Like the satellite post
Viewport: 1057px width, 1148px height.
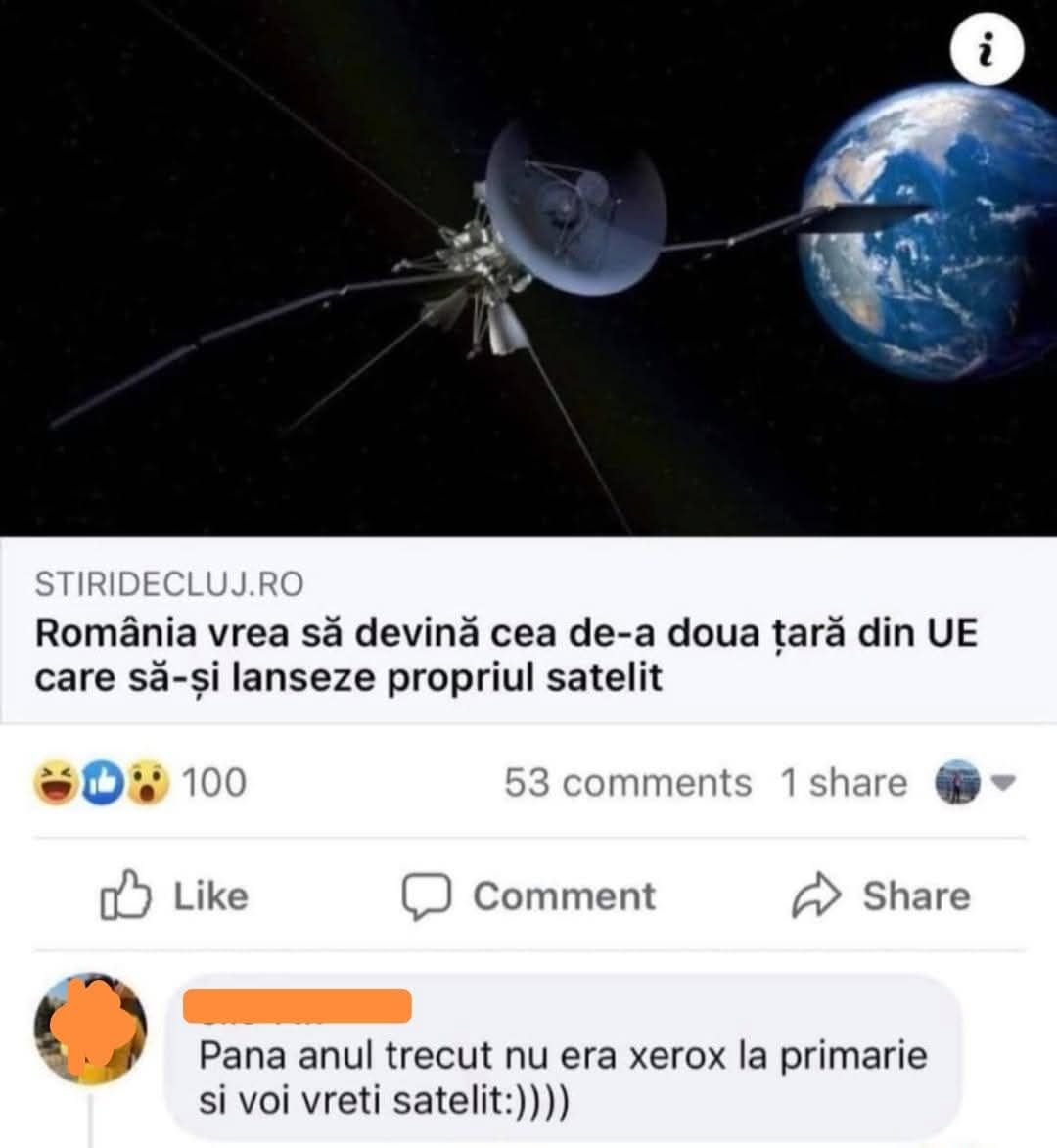176,895
